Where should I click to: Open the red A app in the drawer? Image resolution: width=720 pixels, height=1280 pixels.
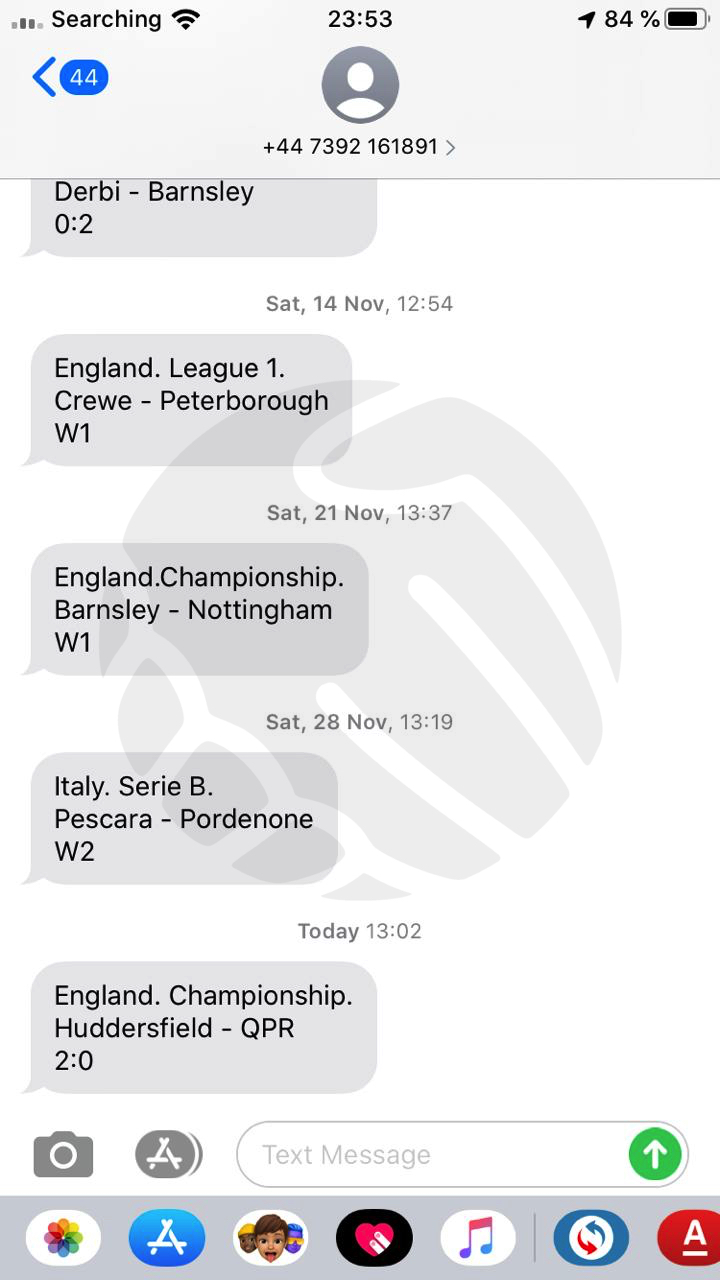pos(690,1238)
